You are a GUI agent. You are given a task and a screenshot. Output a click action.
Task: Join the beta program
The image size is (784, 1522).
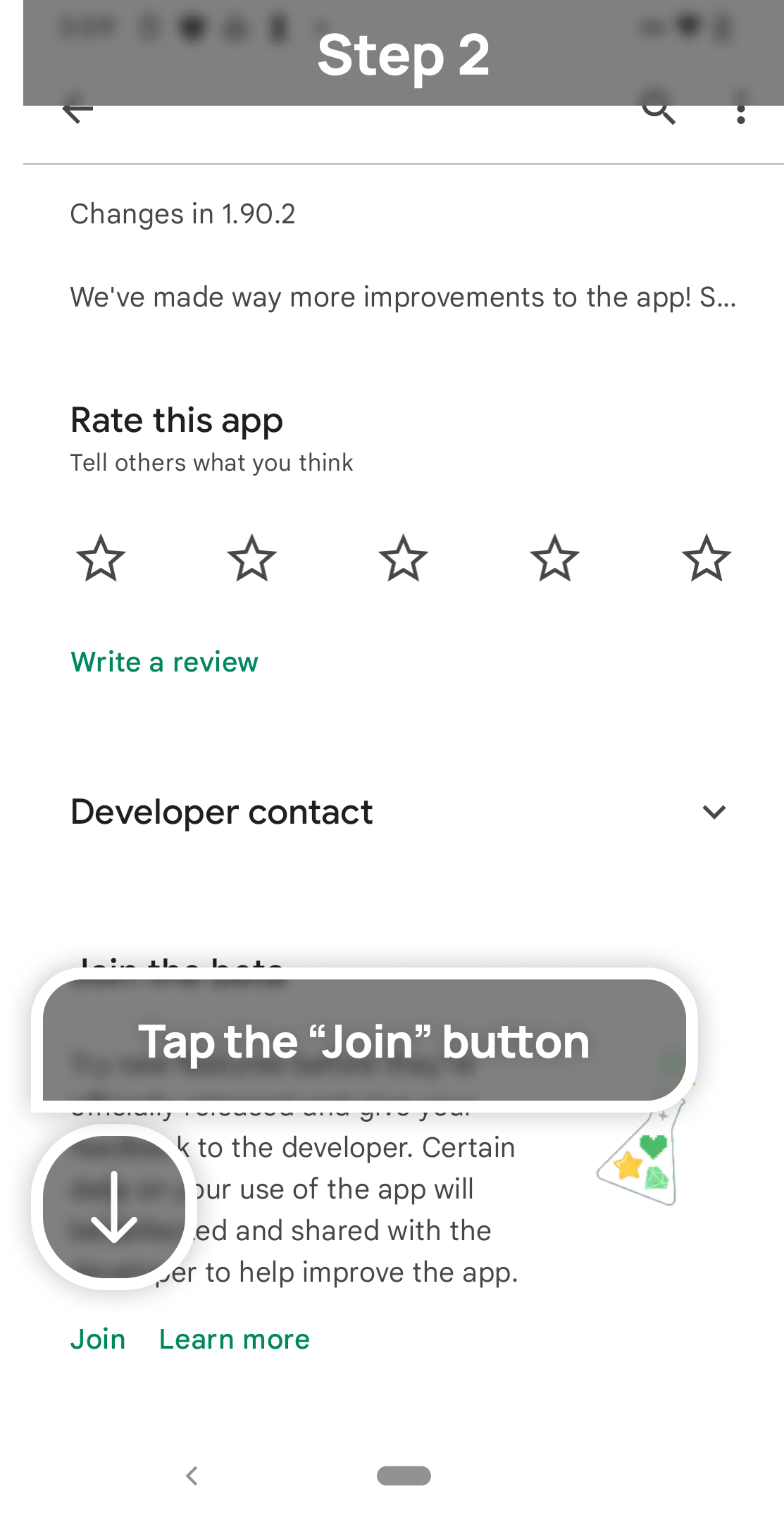pyautogui.click(x=98, y=1340)
